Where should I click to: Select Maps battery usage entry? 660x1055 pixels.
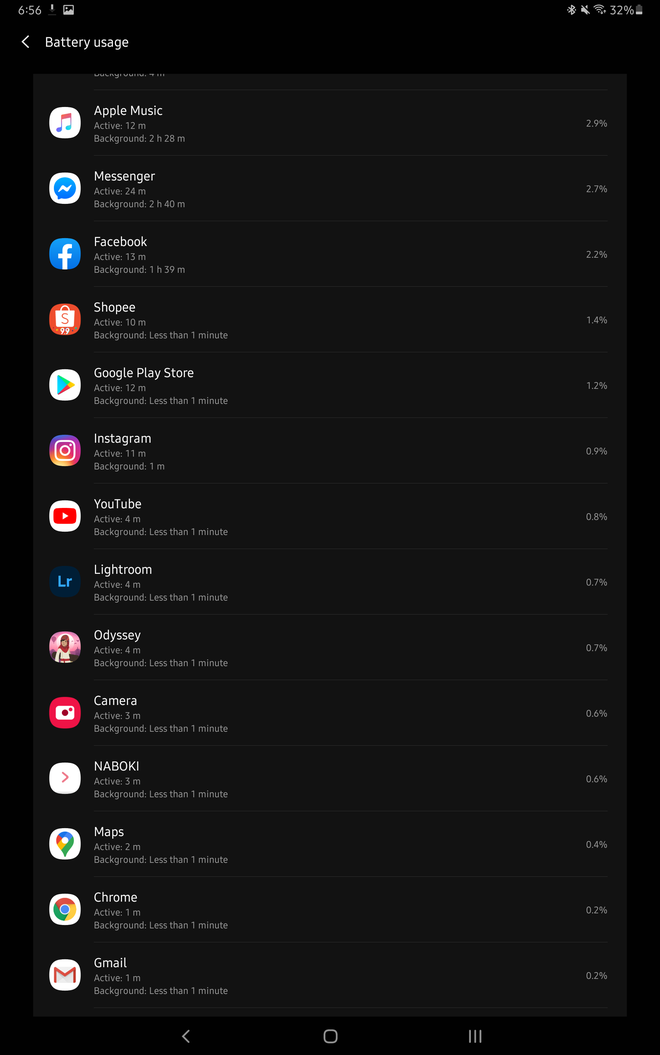[330, 844]
